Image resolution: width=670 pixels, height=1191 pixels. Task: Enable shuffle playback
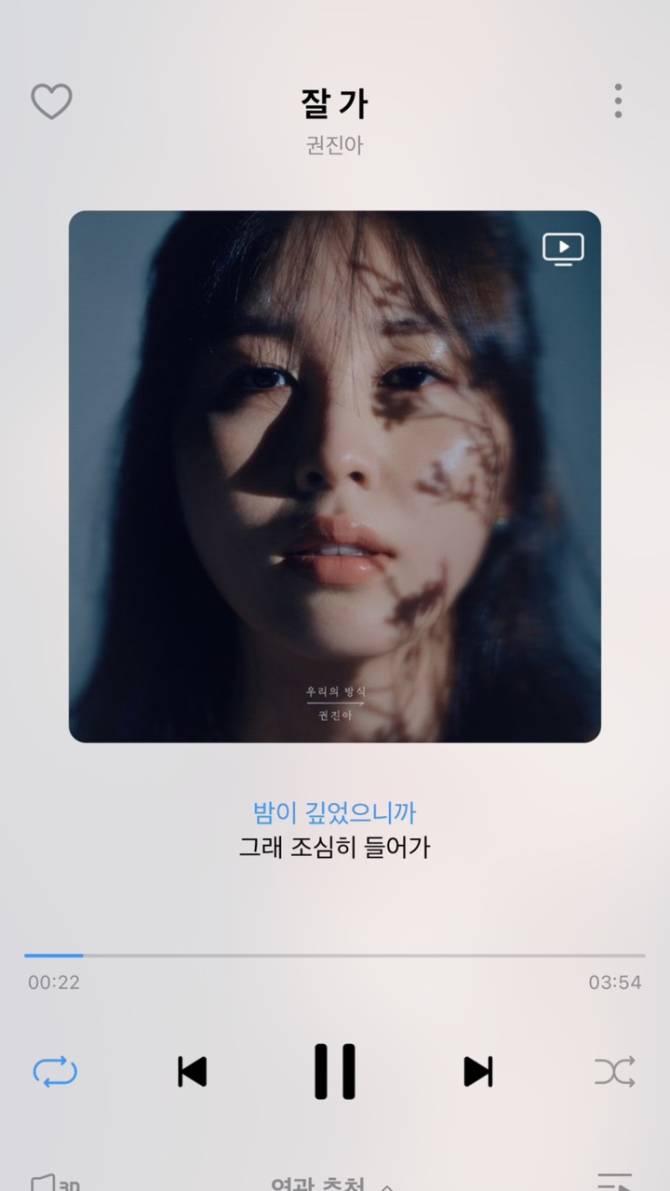(614, 1072)
